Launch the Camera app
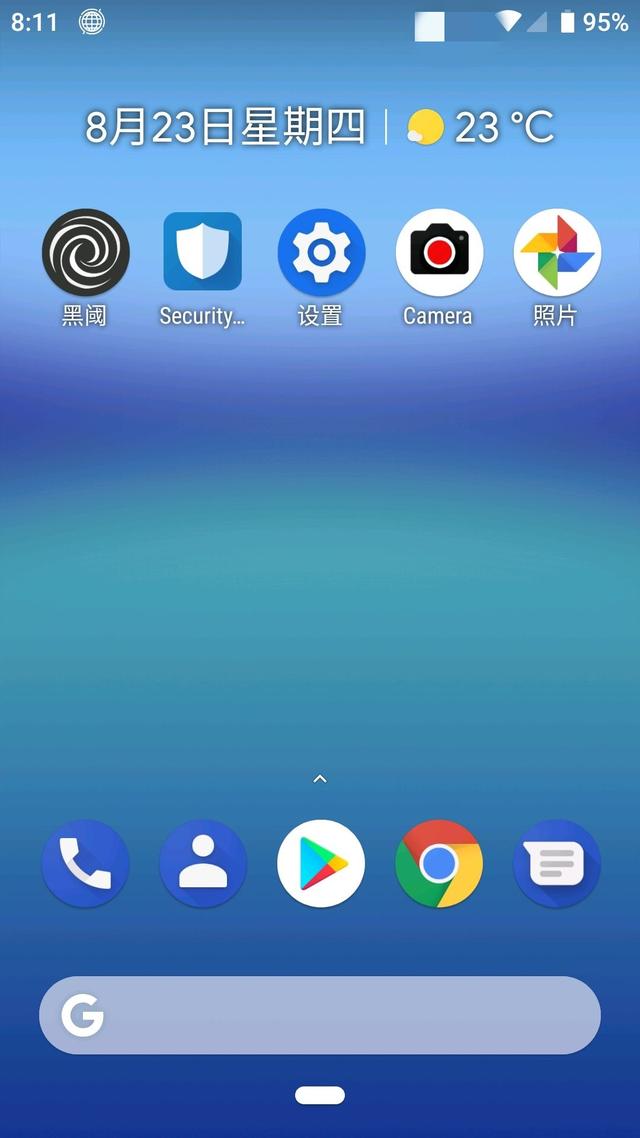 point(439,253)
